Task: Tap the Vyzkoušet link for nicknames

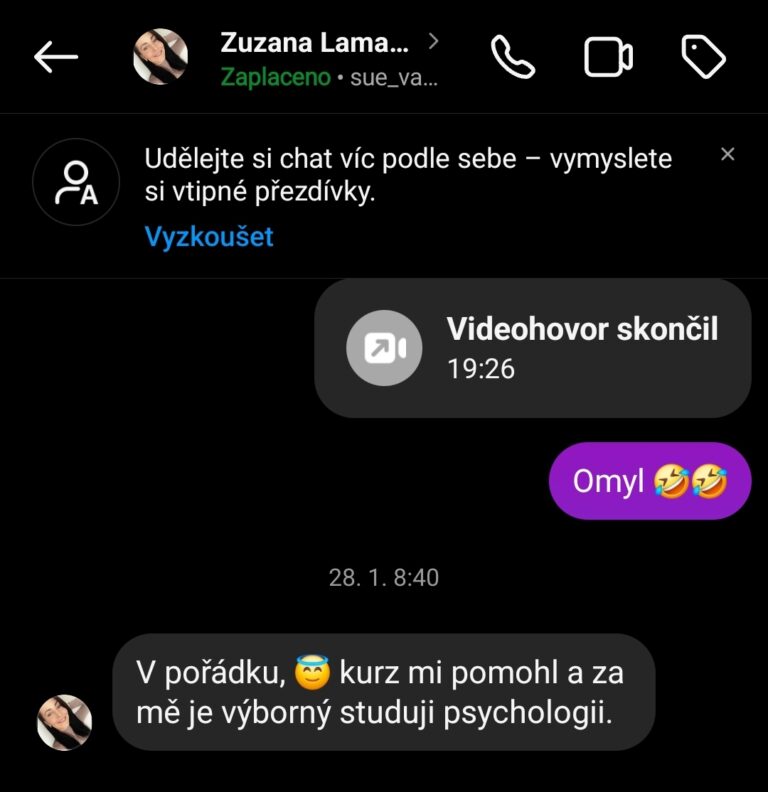Action: [x=209, y=237]
